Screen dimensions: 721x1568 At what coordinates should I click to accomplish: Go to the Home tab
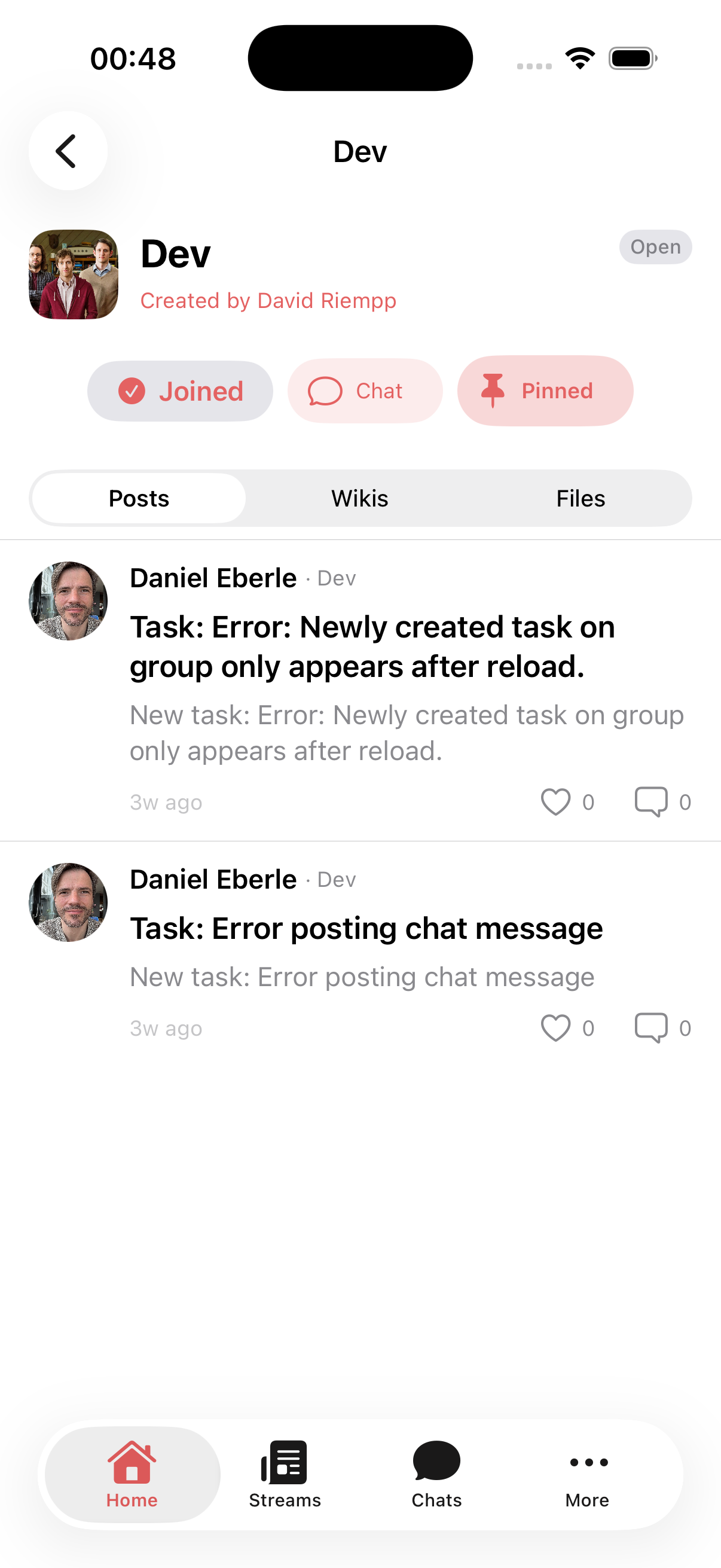point(132,1474)
